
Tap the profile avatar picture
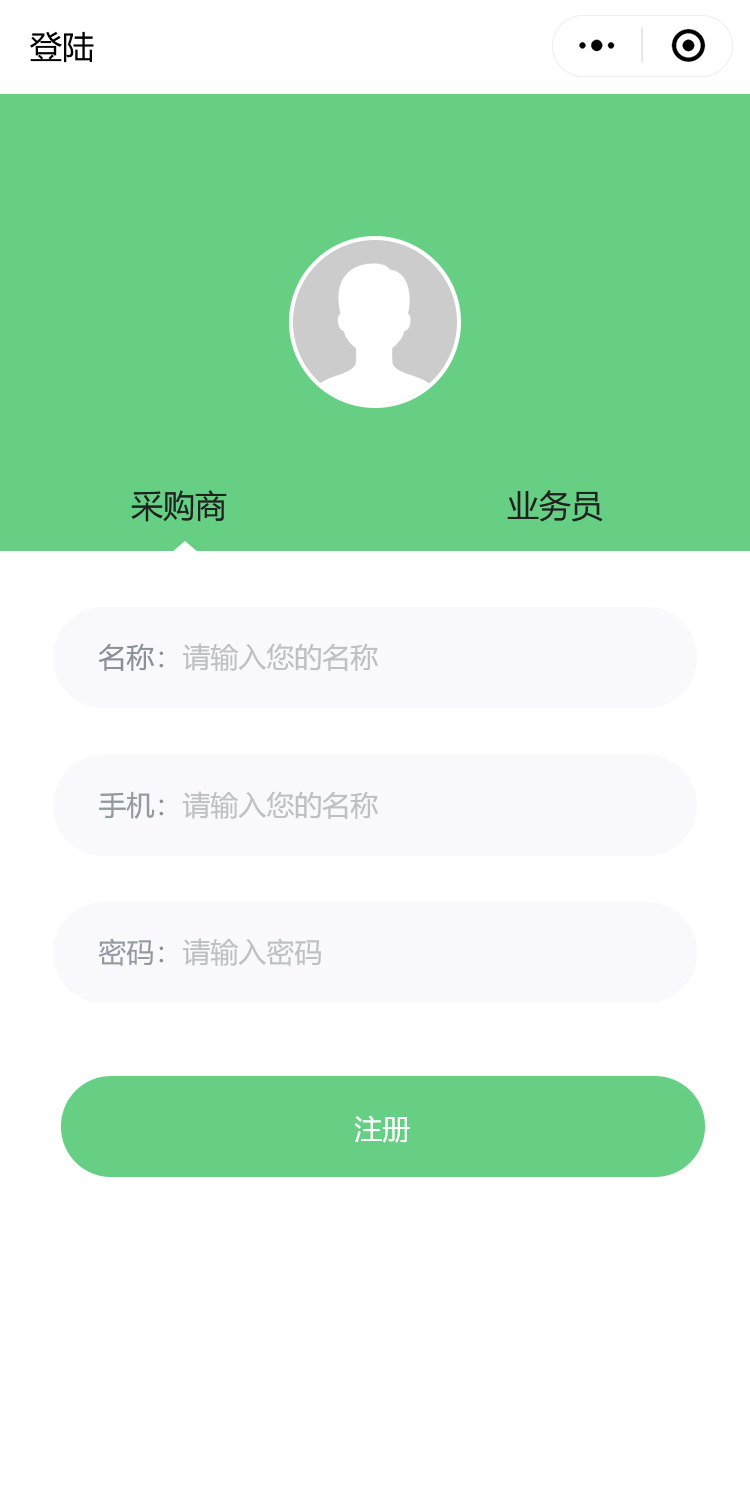click(x=375, y=322)
